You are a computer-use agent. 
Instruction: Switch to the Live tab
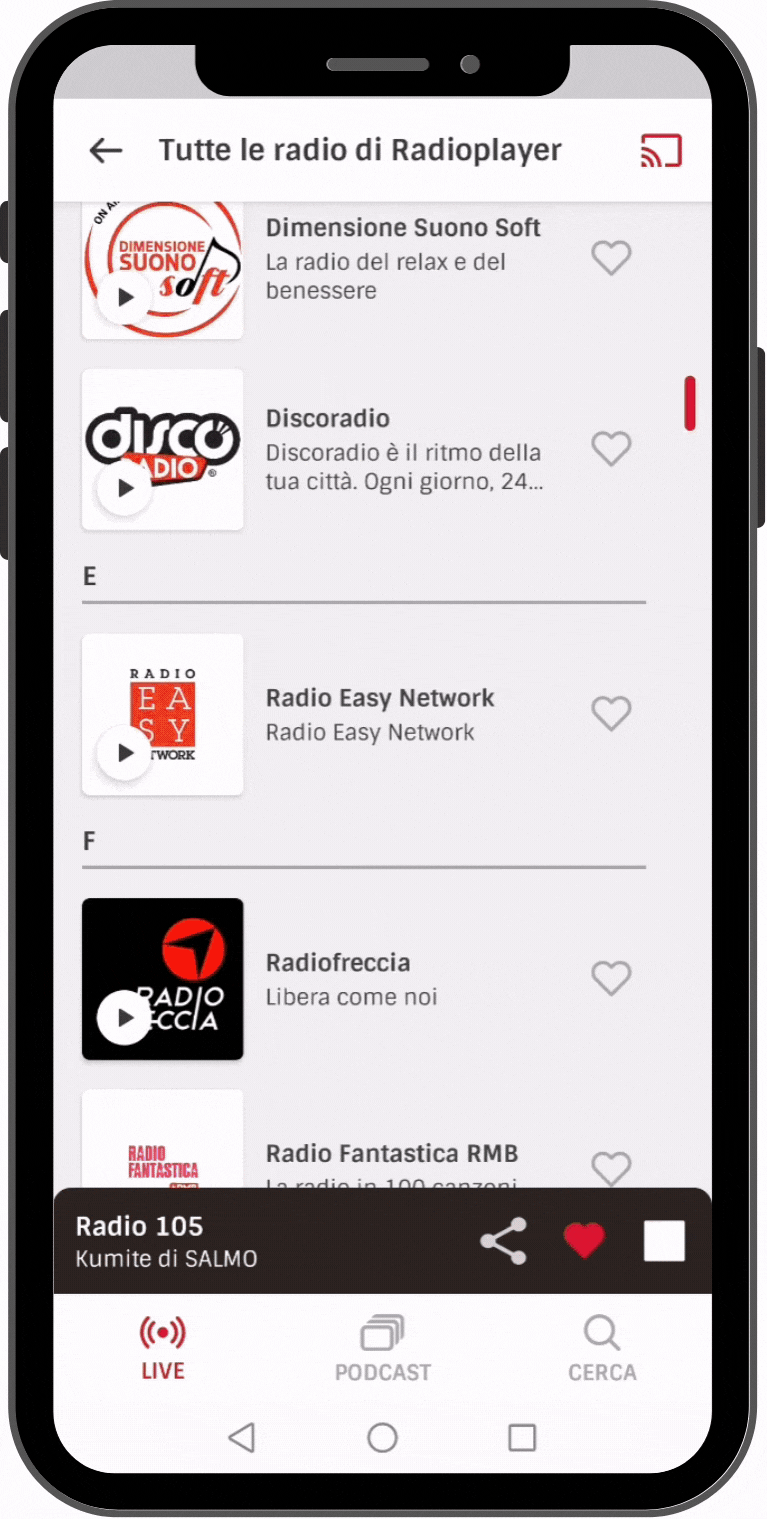coord(162,1348)
